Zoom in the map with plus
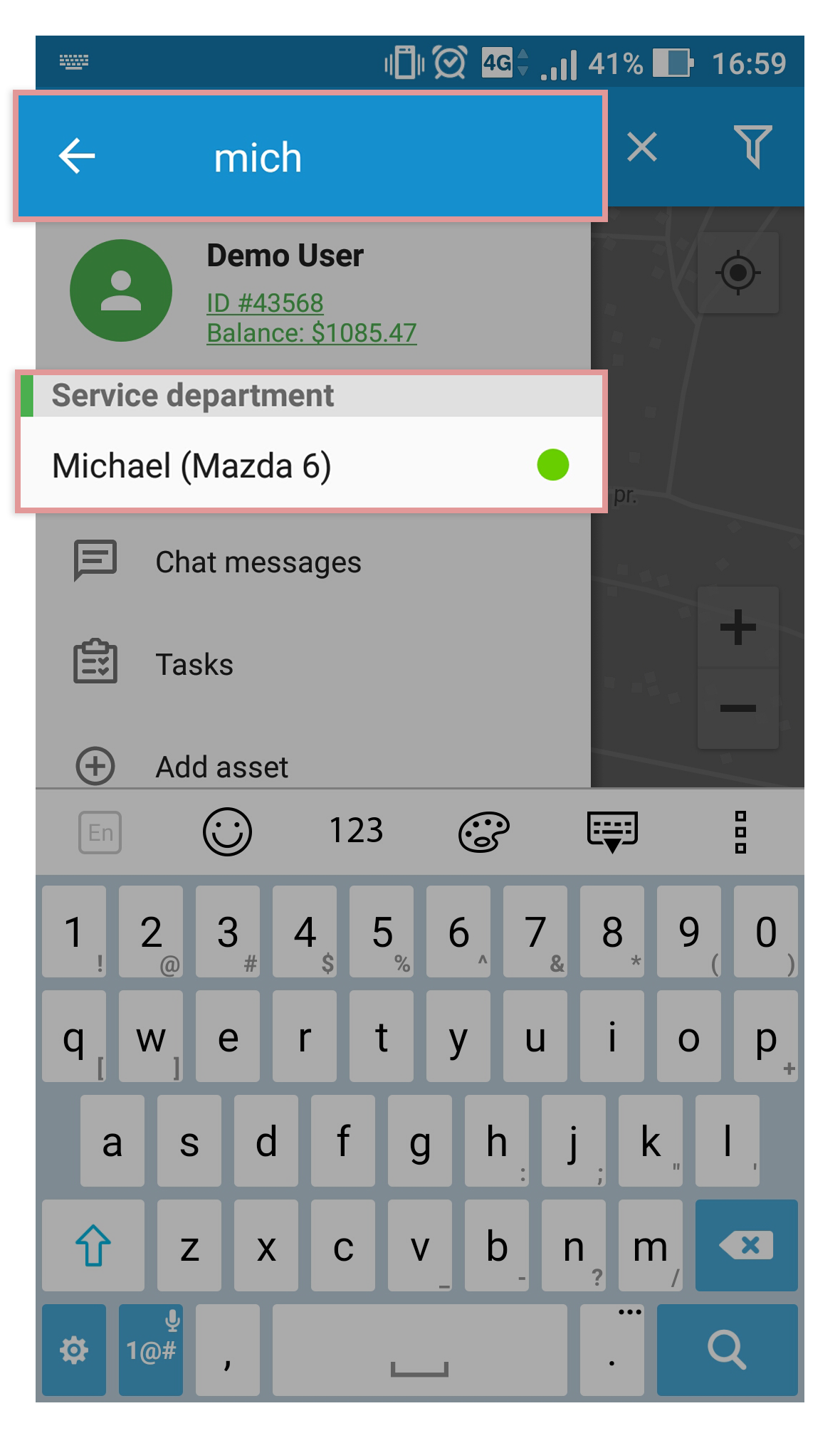 click(738, 627)
